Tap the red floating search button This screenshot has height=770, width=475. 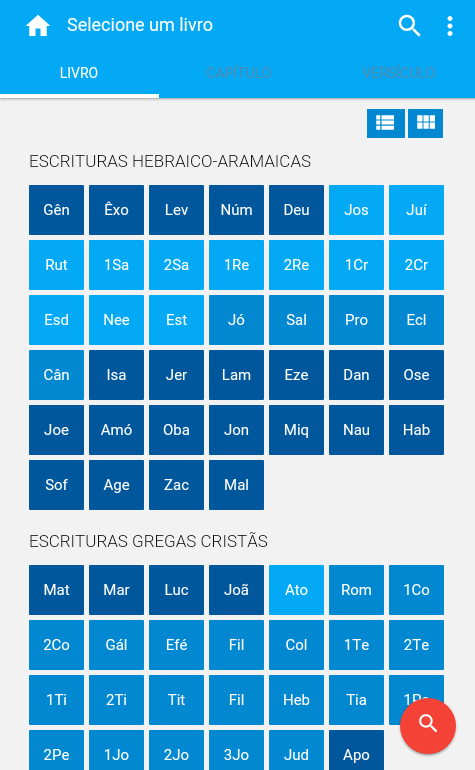coord(428,726)
